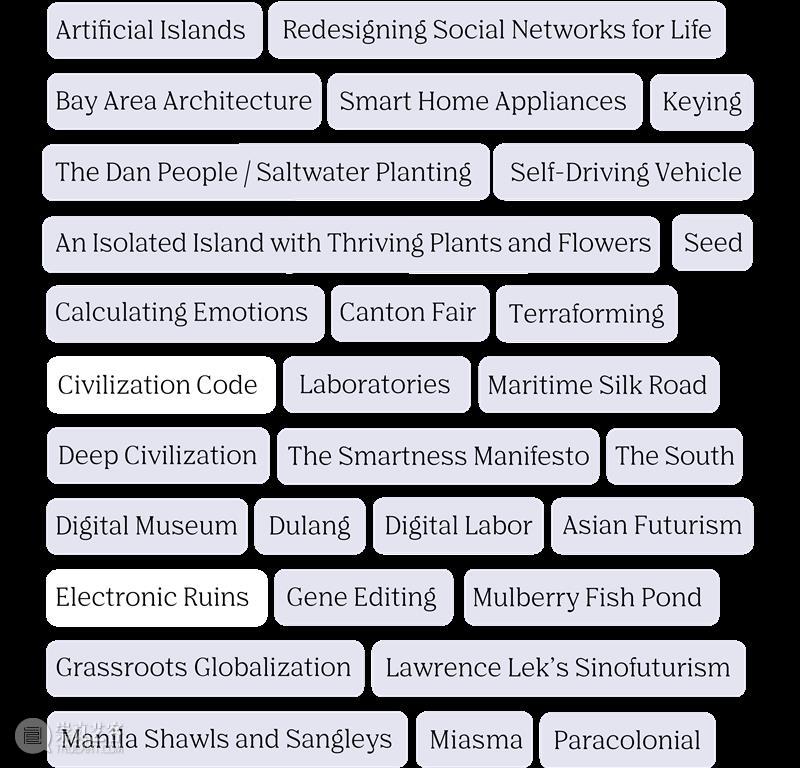Image resolution: width=800 pixels, height=768 pixels.
Task: Open Redesigning Social Networks for Life tag
Action: tap(496, 30)
